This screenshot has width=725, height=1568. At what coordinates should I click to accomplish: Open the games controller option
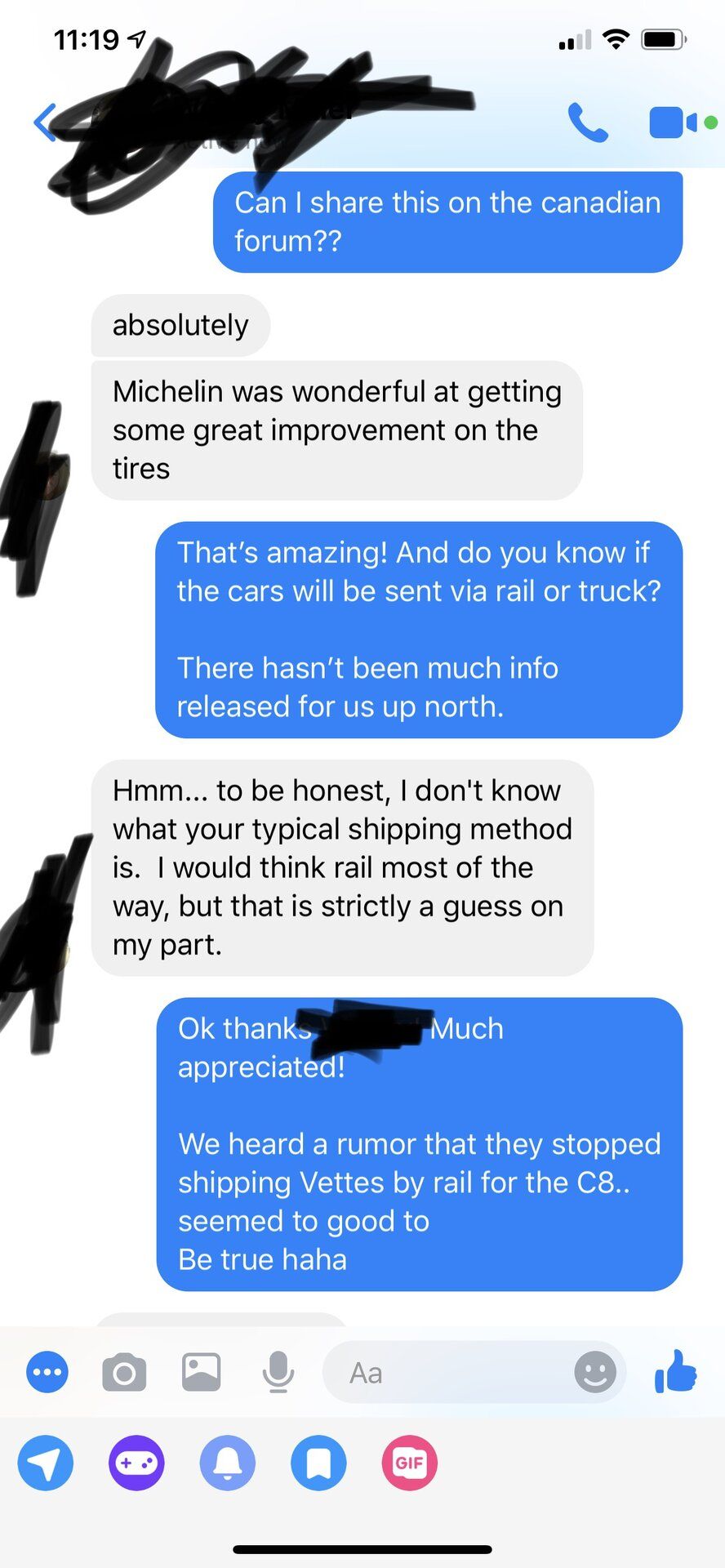(136, 1463)
